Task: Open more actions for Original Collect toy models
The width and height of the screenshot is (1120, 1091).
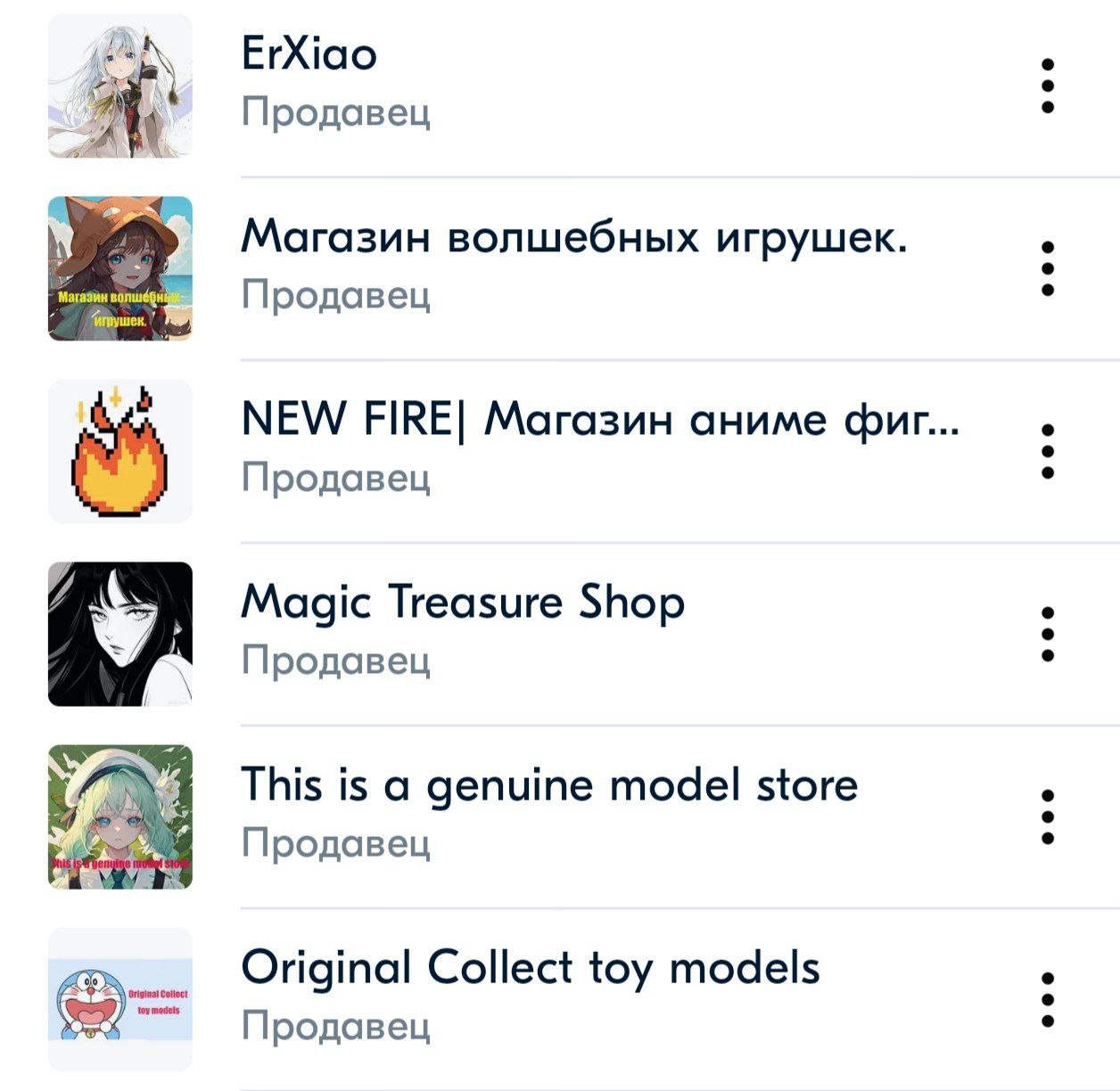Action: coord(1049,999)
